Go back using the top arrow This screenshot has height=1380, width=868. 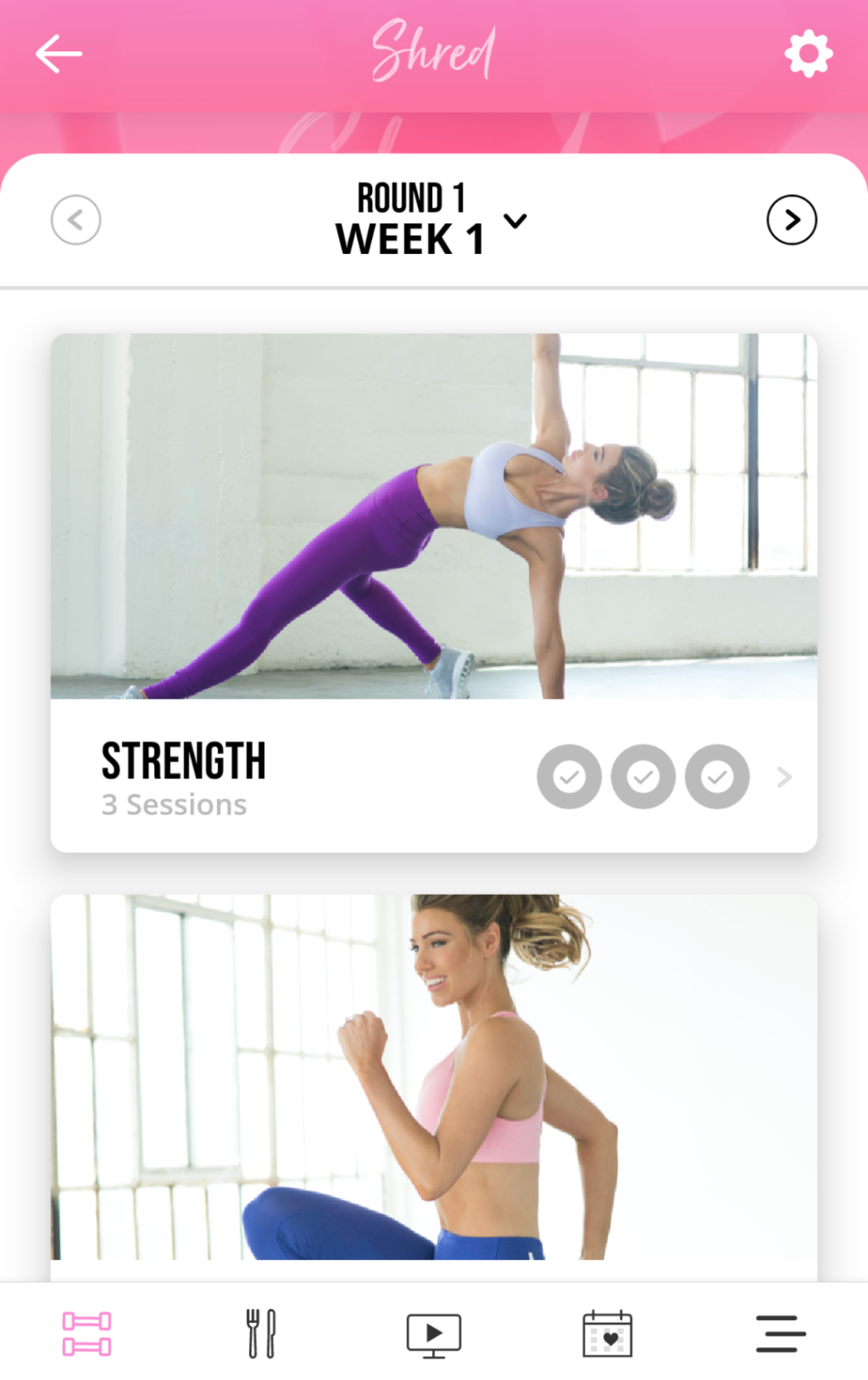click(x=59, y=54)
